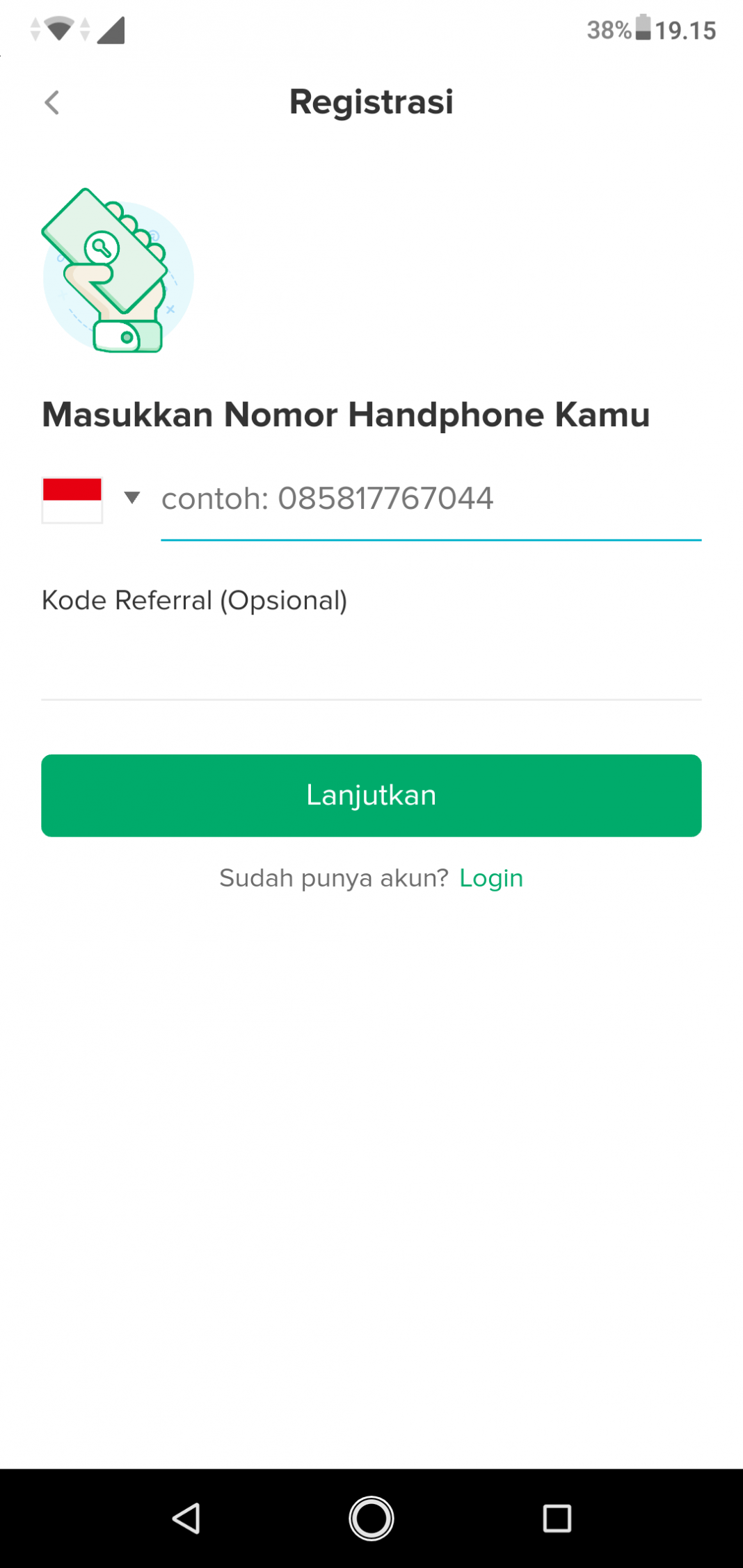Expand the country selector next to the flag

(132, 498)
